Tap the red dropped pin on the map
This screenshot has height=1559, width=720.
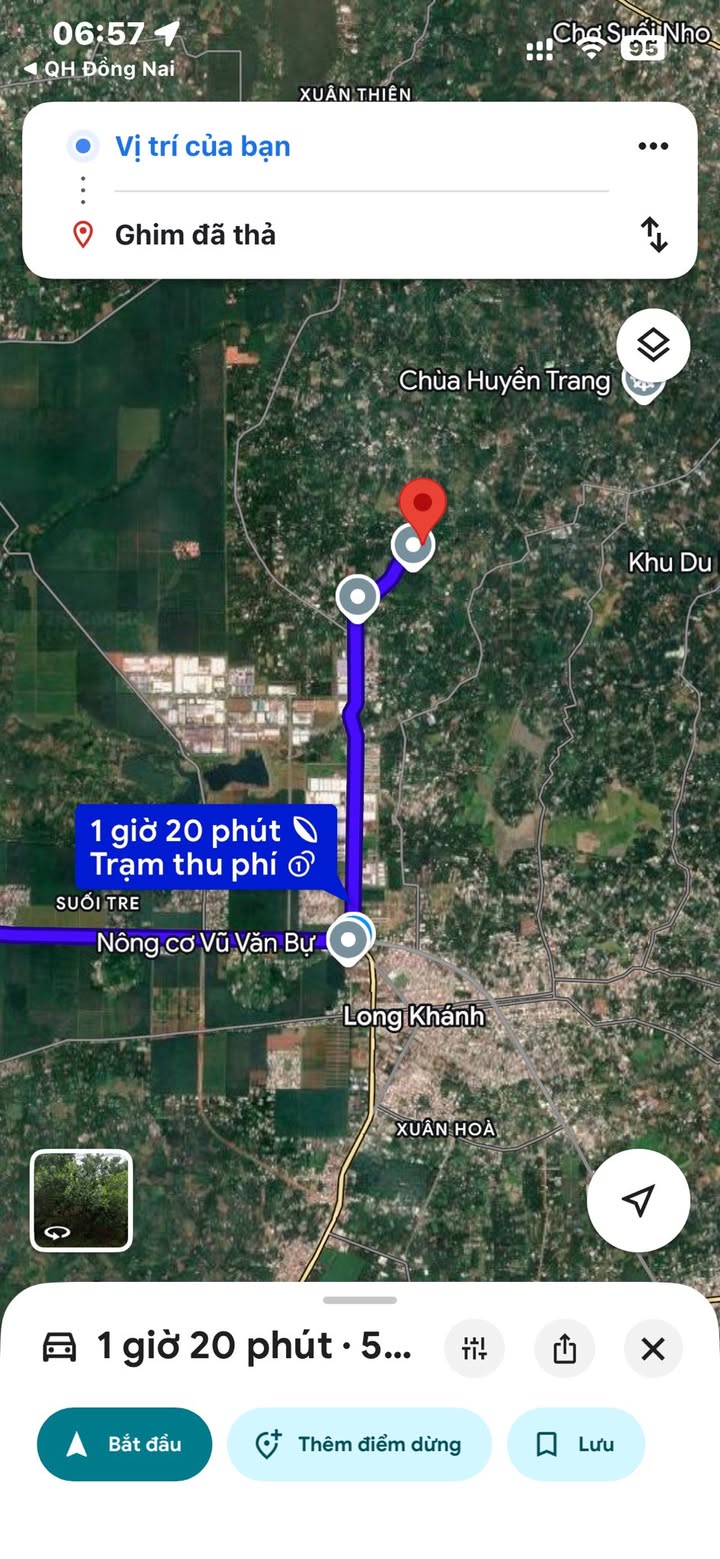[x=423, y=512]
